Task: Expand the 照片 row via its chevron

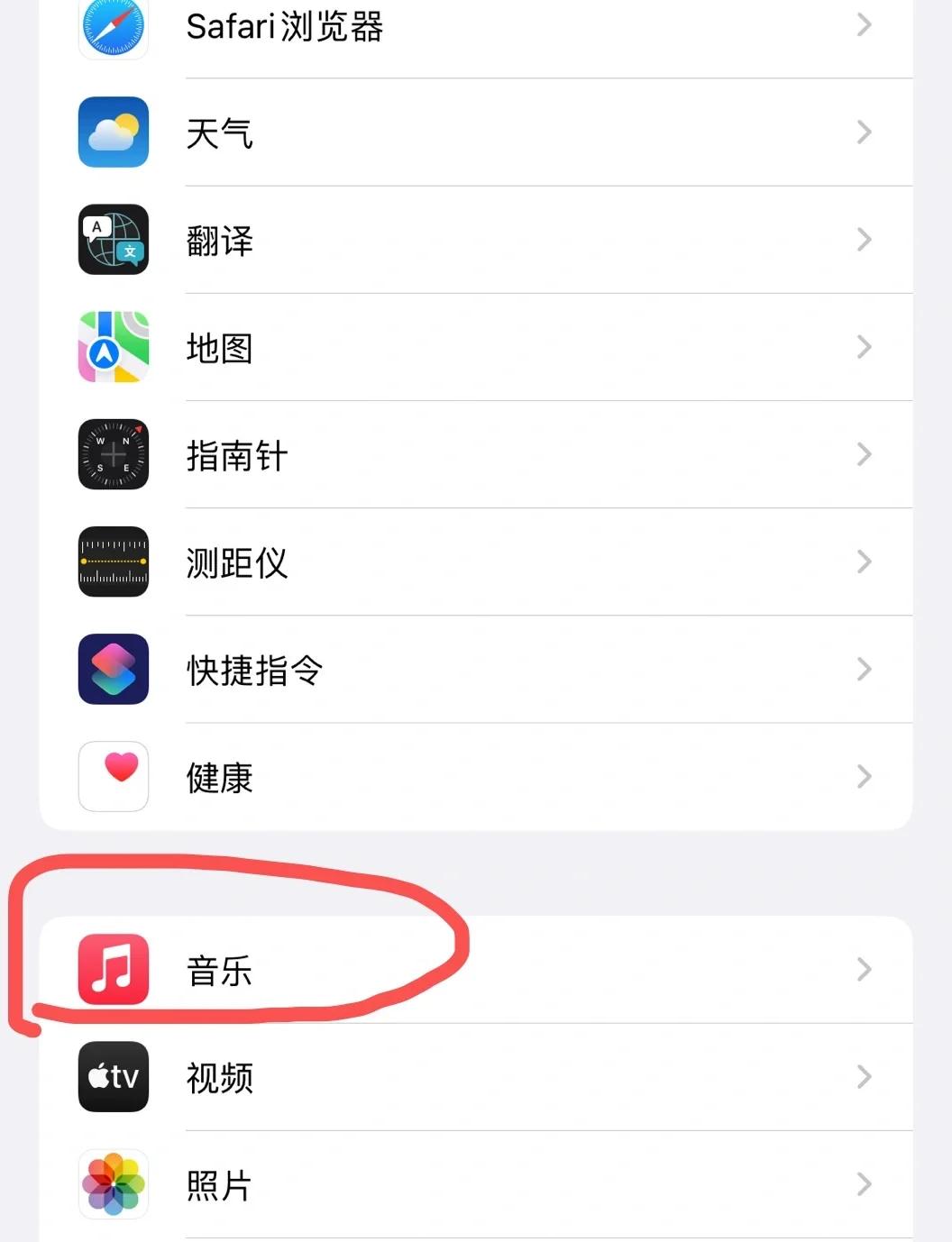Action: (x=863, y=1184)
